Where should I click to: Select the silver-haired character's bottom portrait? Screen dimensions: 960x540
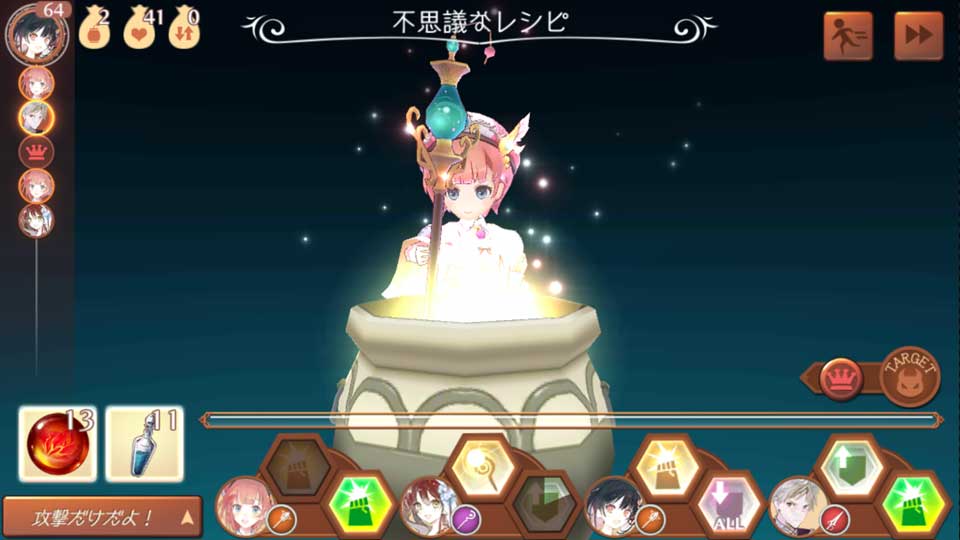coord(798,506)
